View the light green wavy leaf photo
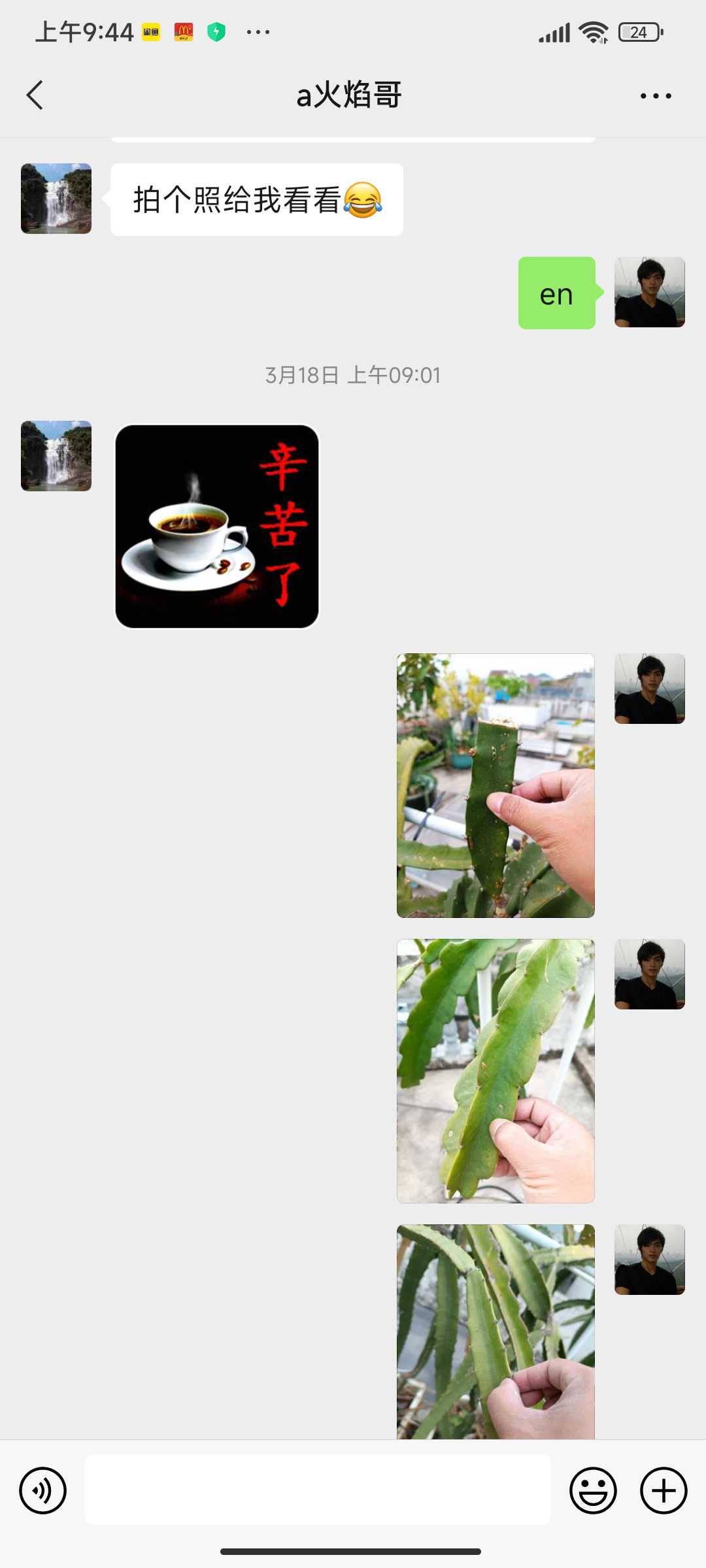The width and height of the screenshot is (706, 1568). click(496, 1071)
